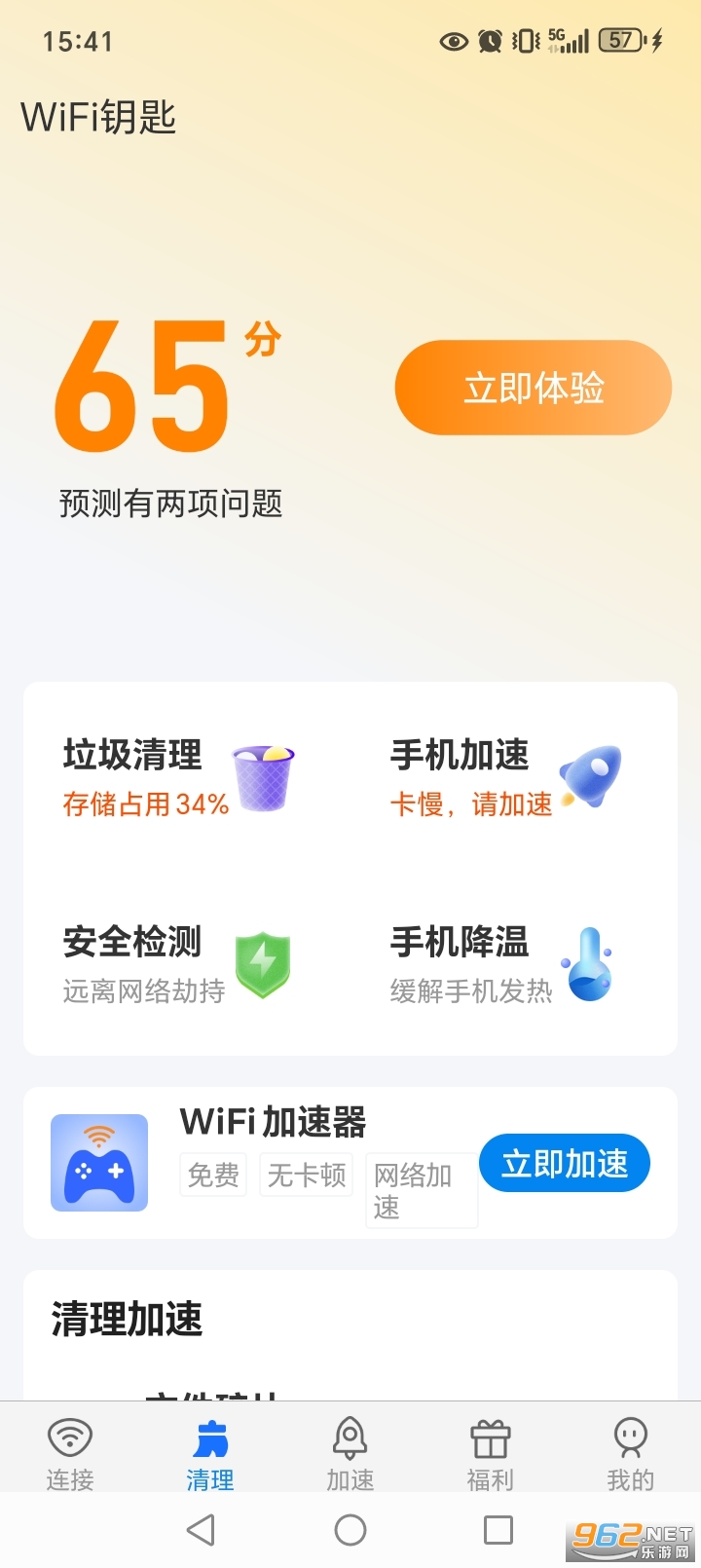Viewport: 701px width, 1568px height.
Task: Open the WiFi 加速器 gamepad icon
Action: [x=97, y=1162]
